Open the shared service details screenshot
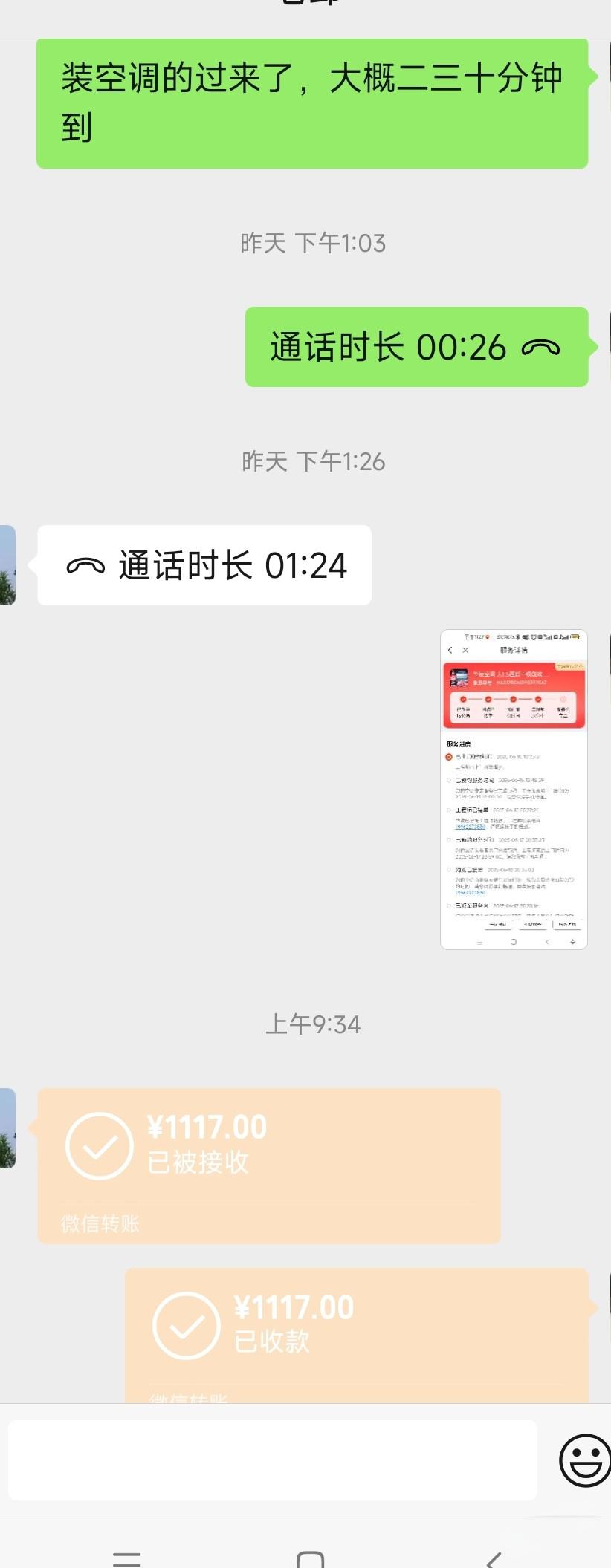This screenshot has height=1568, width=611. (514, 789)
